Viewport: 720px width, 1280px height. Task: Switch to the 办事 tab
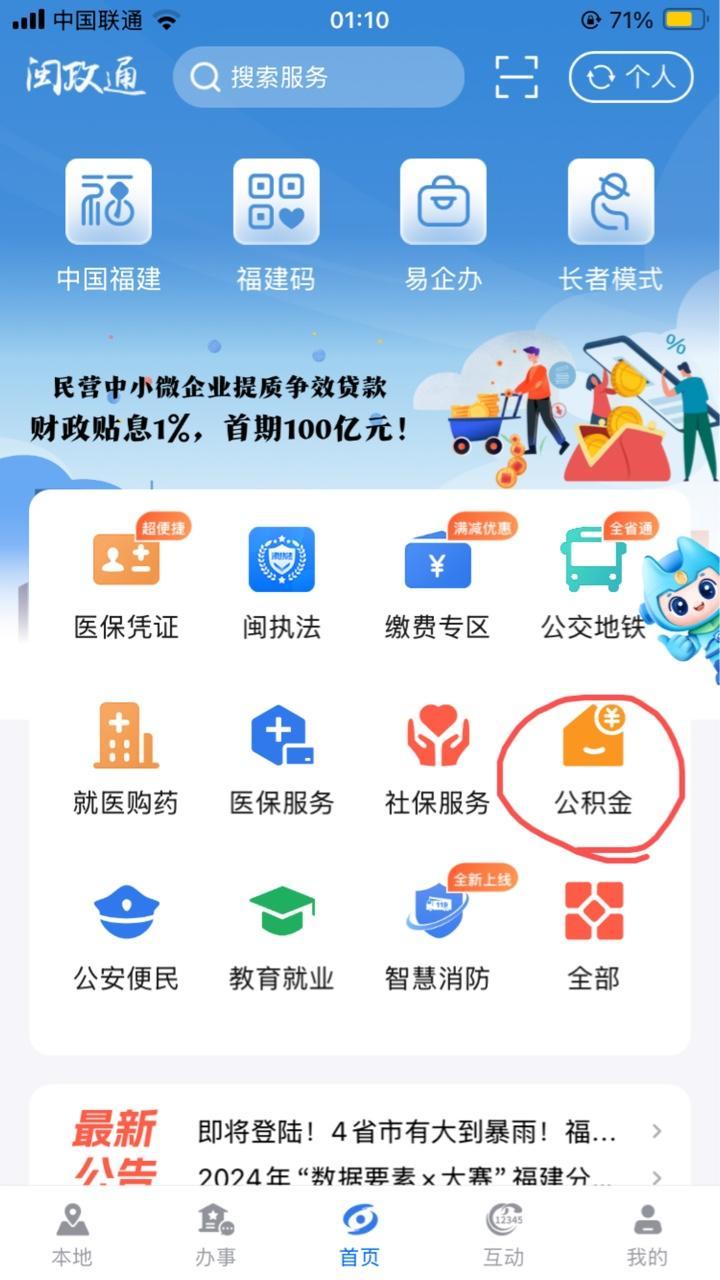click(216, 1235)
